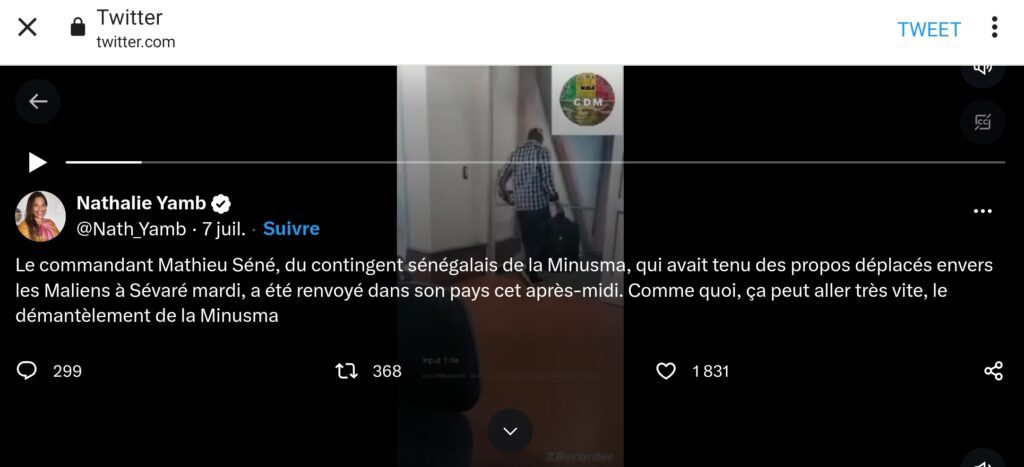Retweet the post with 368 retweets
The image size is (1024, 467).
pyautogui.click(x=346, y=371)
